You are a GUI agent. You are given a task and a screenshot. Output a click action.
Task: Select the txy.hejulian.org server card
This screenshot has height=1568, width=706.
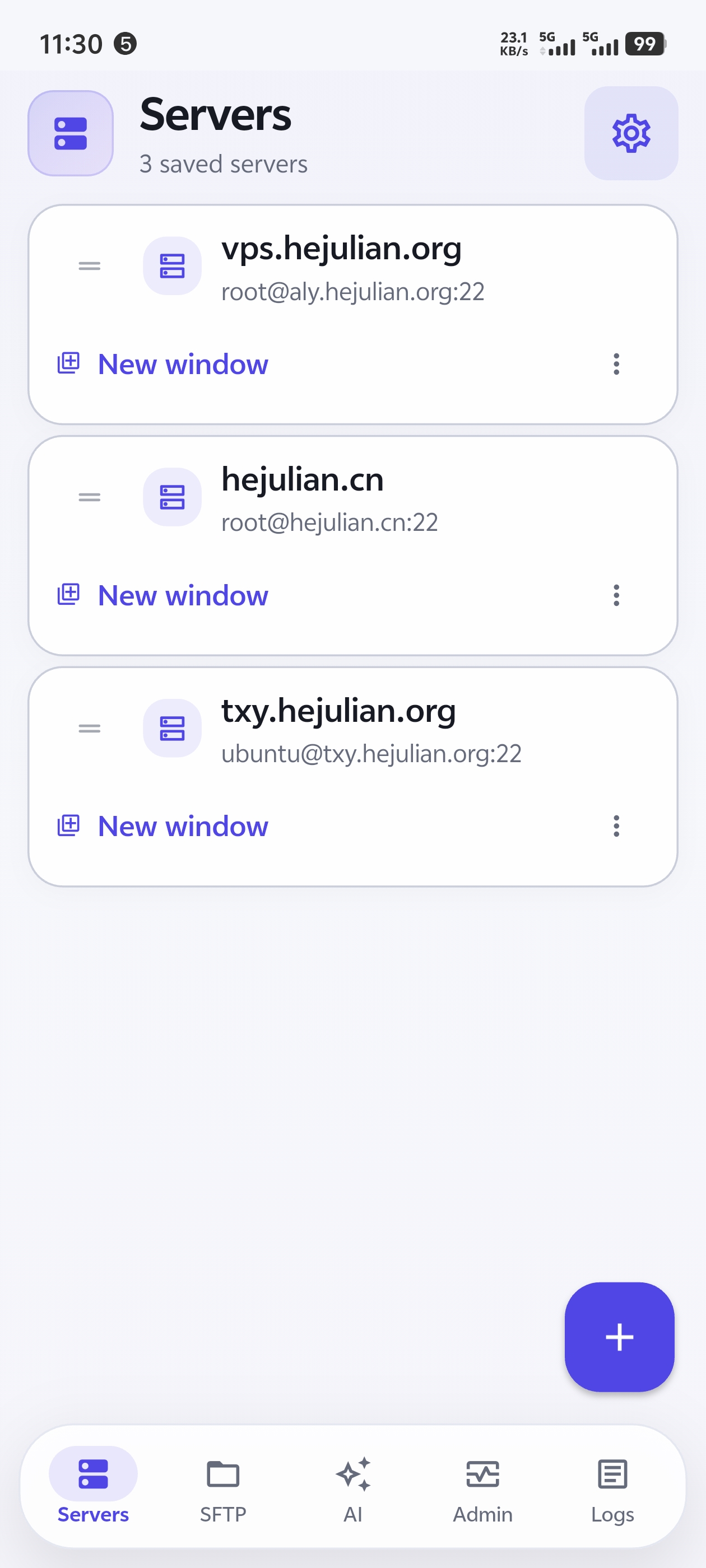[352, 777]
